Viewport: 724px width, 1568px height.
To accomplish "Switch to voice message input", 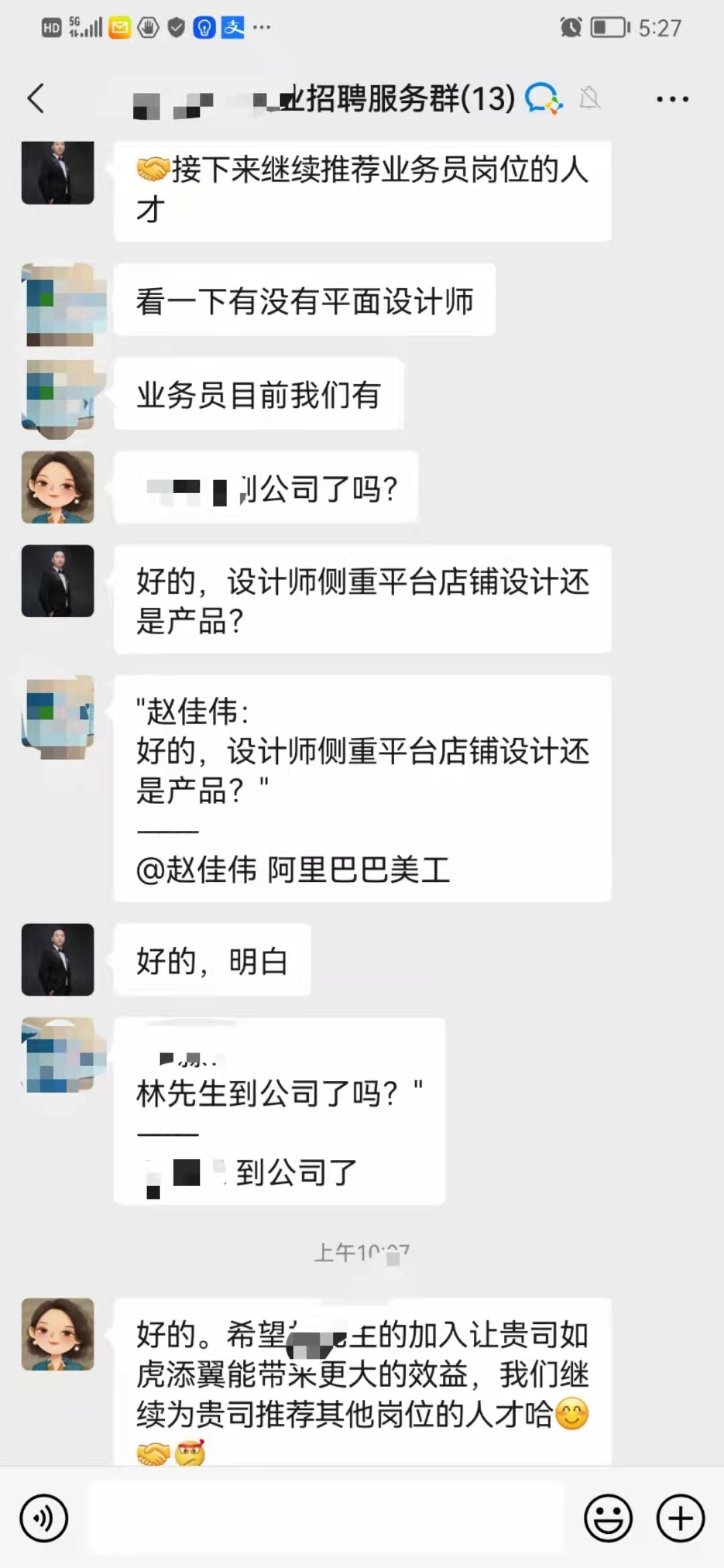I will pyautogui.click(x=44, y=1518).
